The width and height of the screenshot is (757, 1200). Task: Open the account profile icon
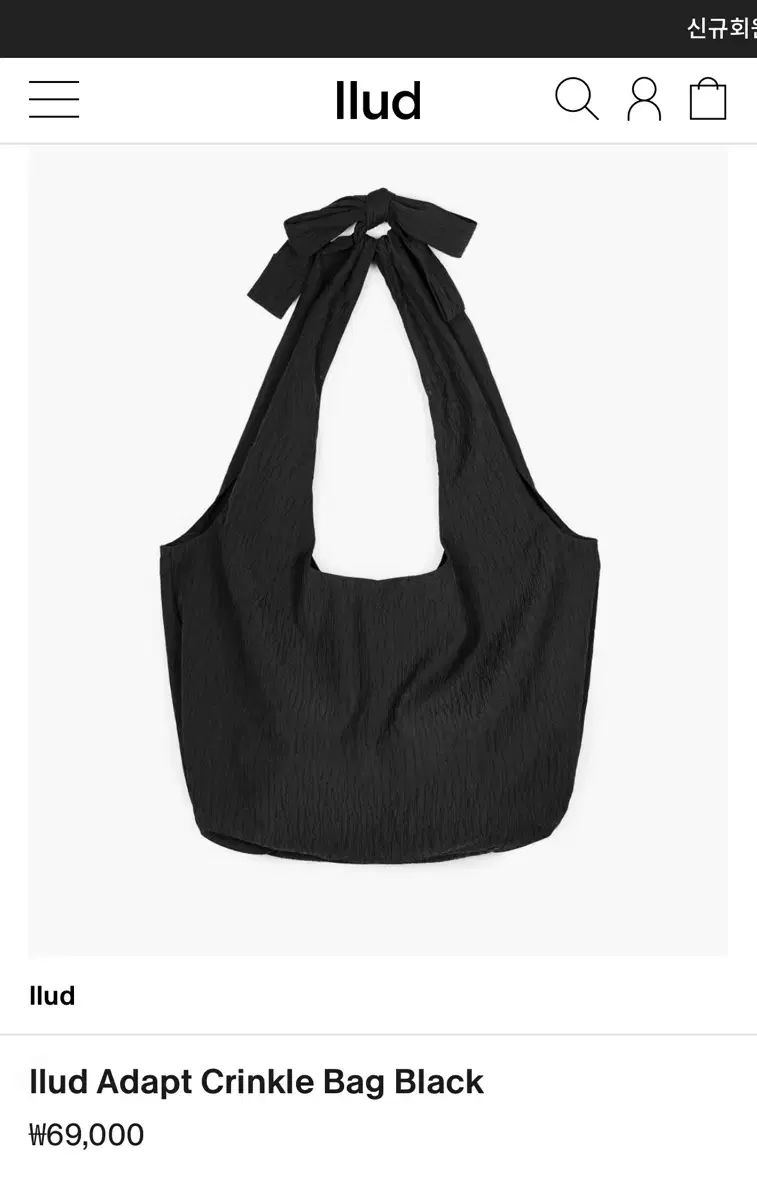(644, 100)
